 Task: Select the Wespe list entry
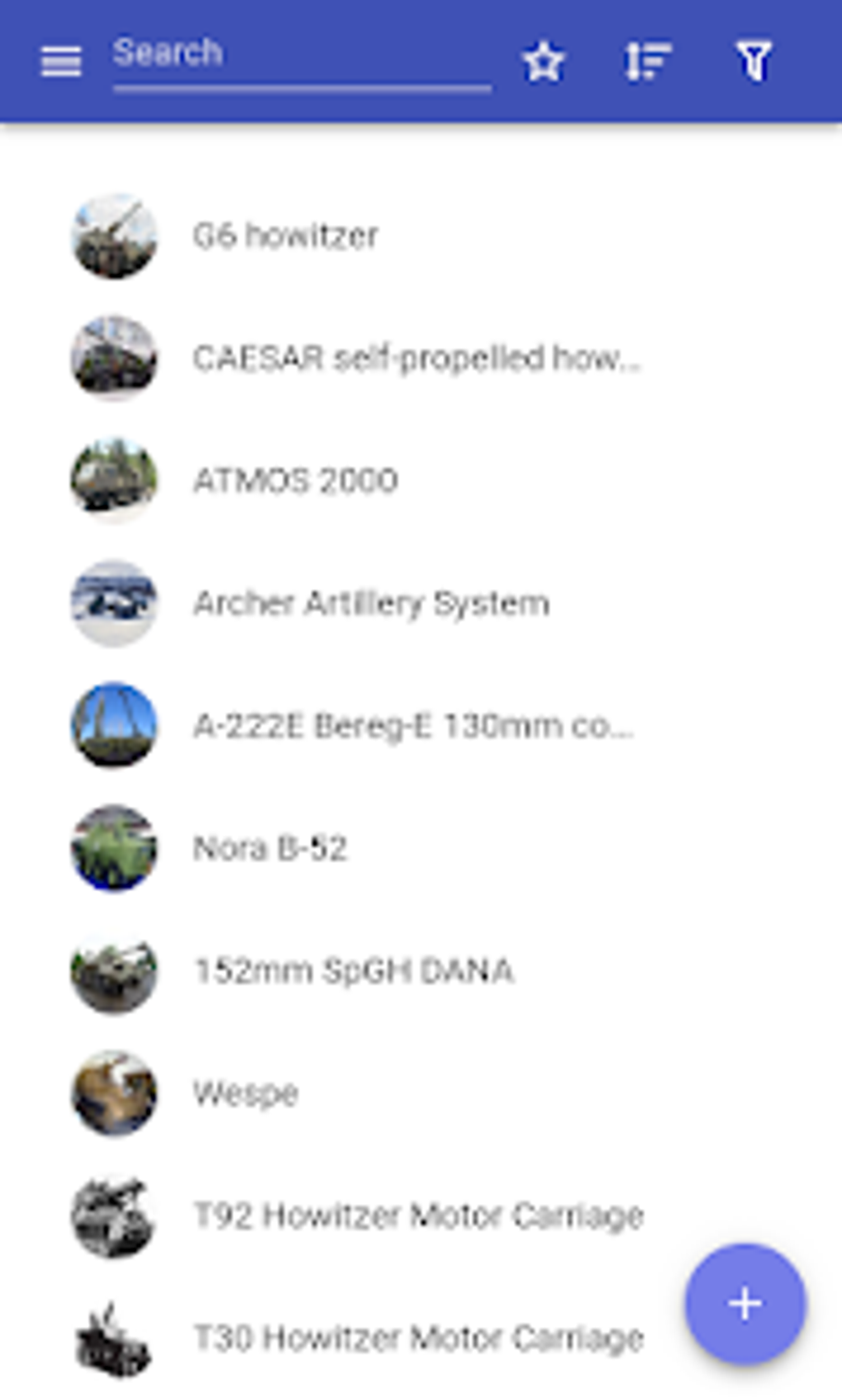coord(246,1093)
